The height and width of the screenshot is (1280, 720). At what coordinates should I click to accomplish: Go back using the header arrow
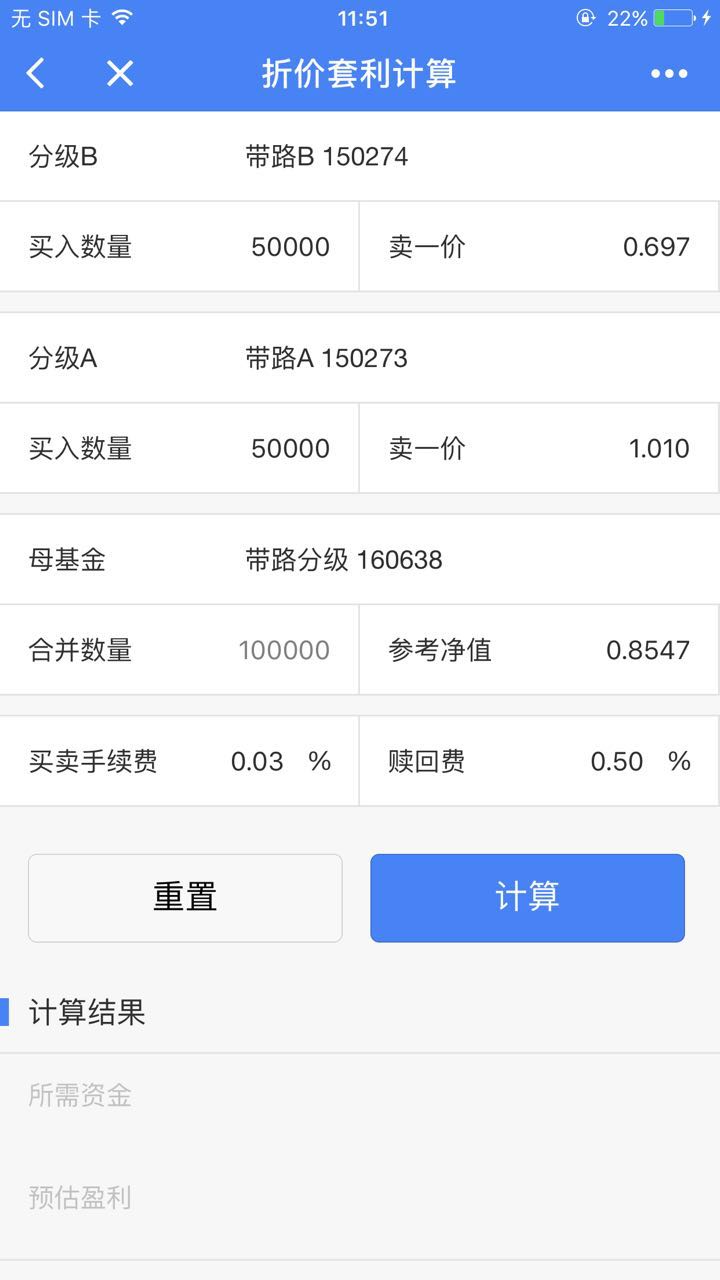[36, 73]
